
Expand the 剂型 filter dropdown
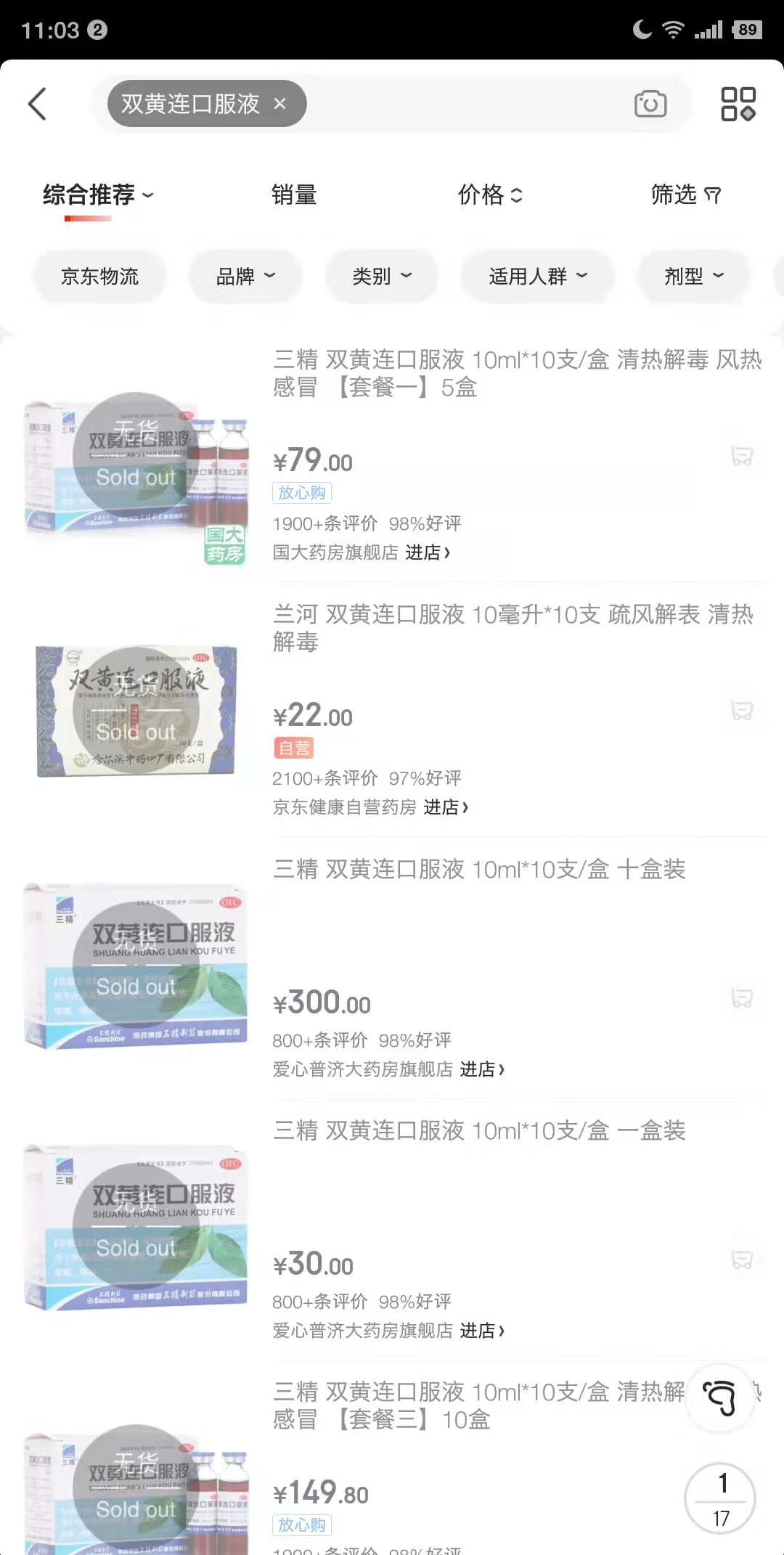(693, 276)
